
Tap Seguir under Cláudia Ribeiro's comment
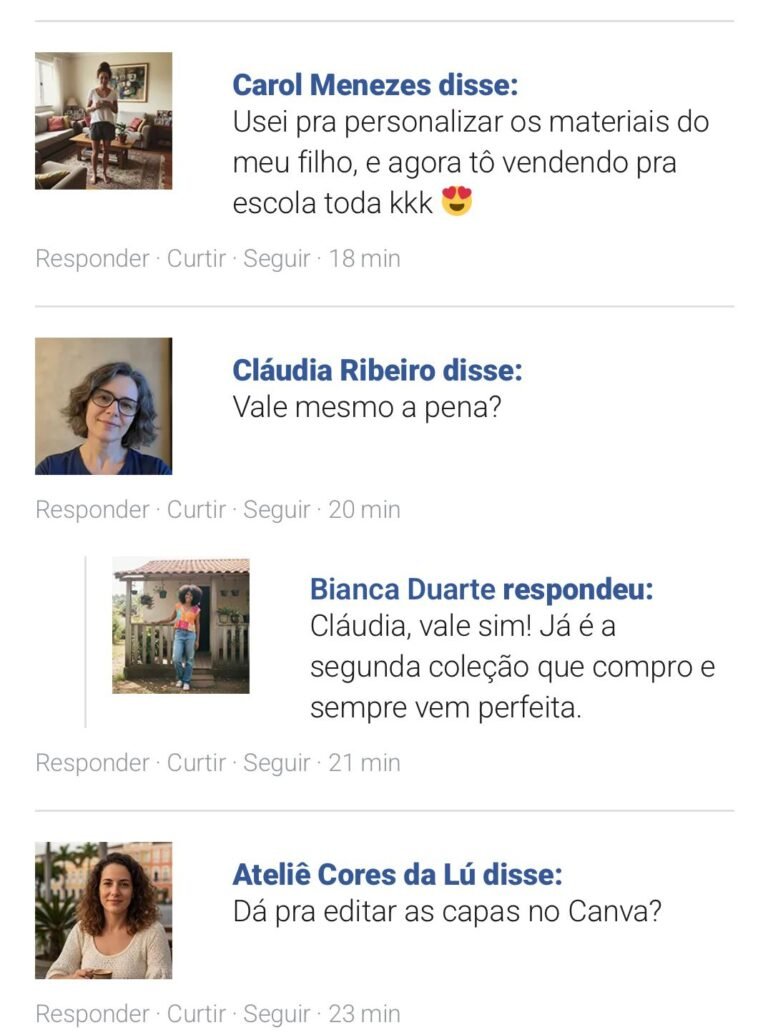[277, 509]
